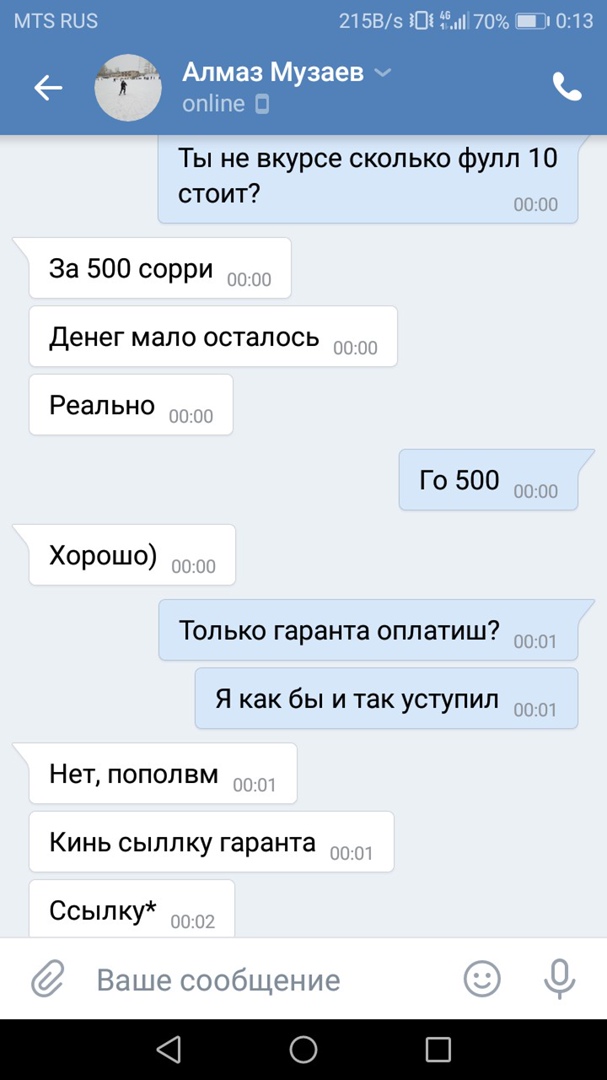Go back to the conversations list
607x1080 pixels.
tap(48, 88)
